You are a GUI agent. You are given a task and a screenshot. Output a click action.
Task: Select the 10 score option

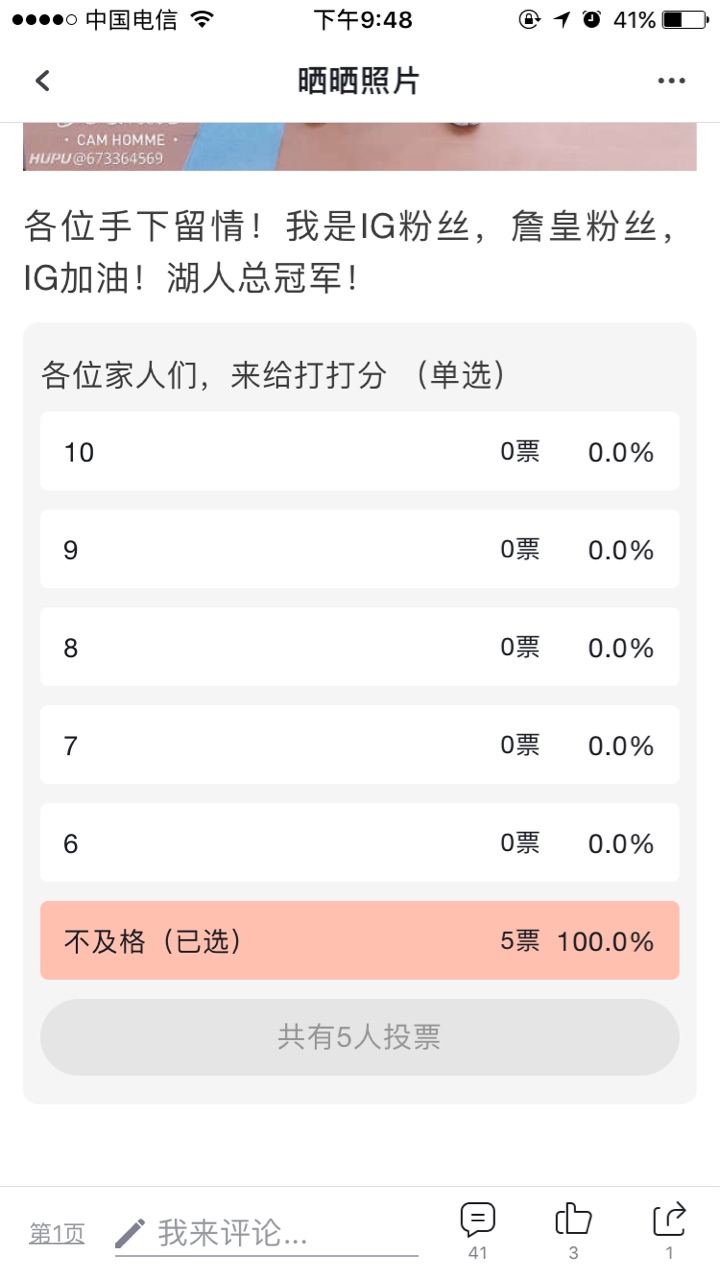(x=360, y=451)
